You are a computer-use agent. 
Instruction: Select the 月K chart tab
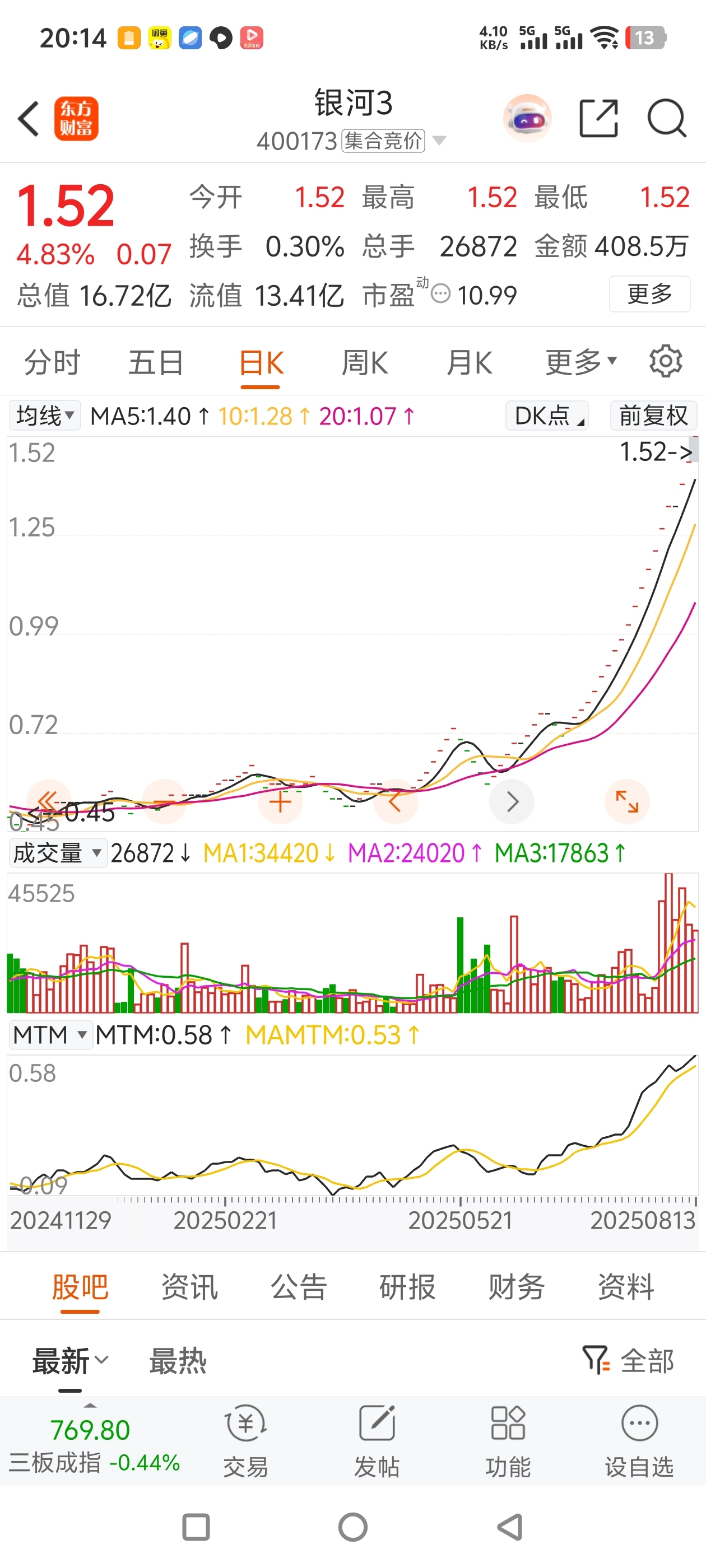(469, 363)
